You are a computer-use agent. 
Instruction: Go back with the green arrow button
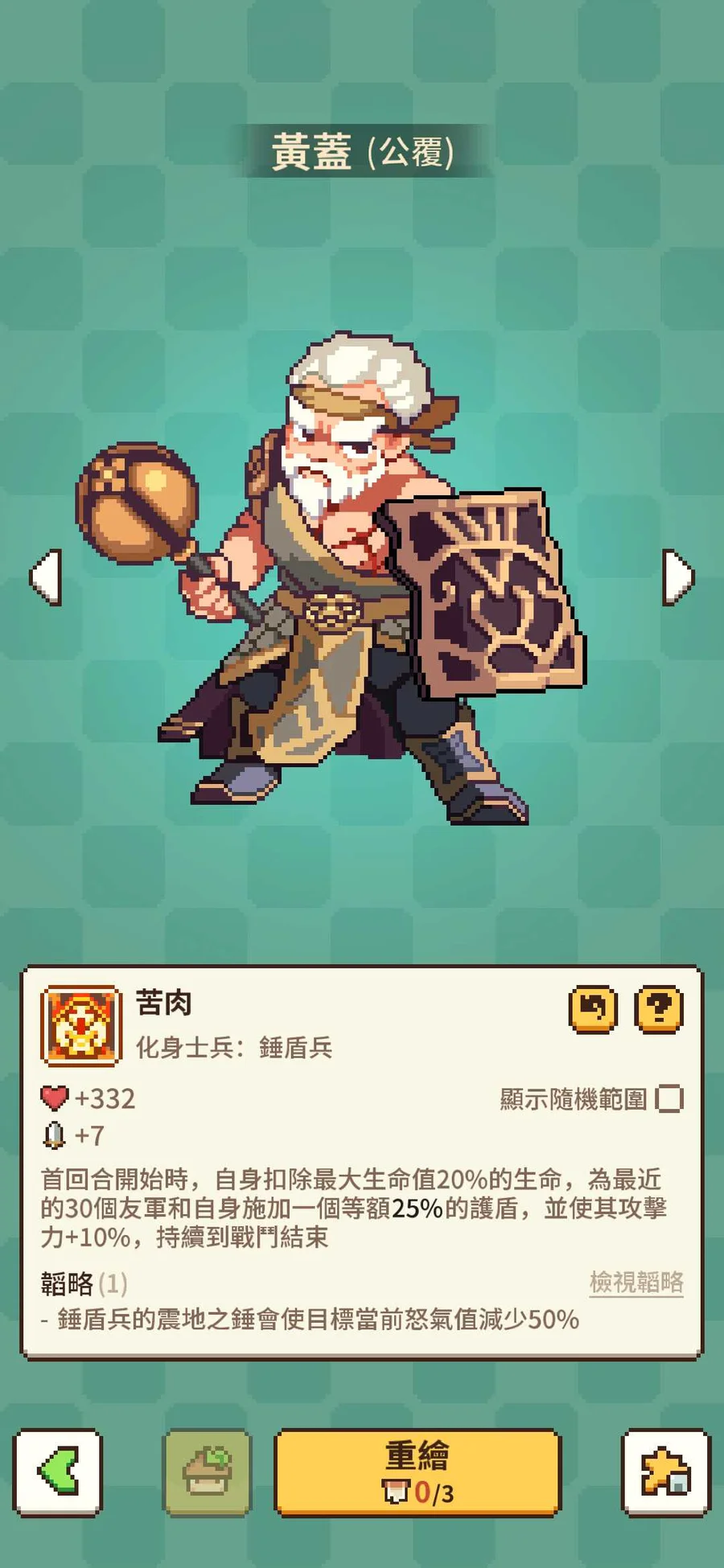[58, 1472]
